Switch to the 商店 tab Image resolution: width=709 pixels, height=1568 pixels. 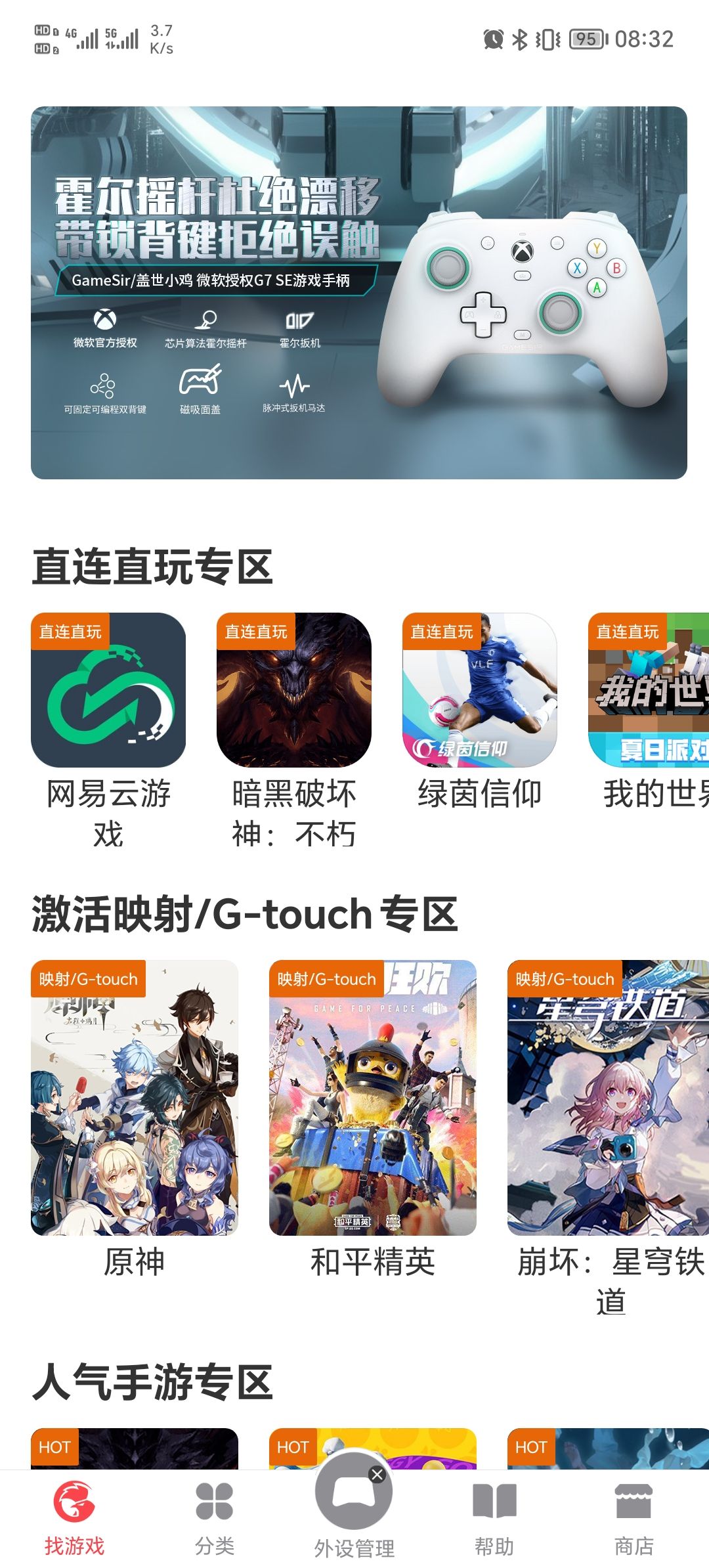point(634,1518)
